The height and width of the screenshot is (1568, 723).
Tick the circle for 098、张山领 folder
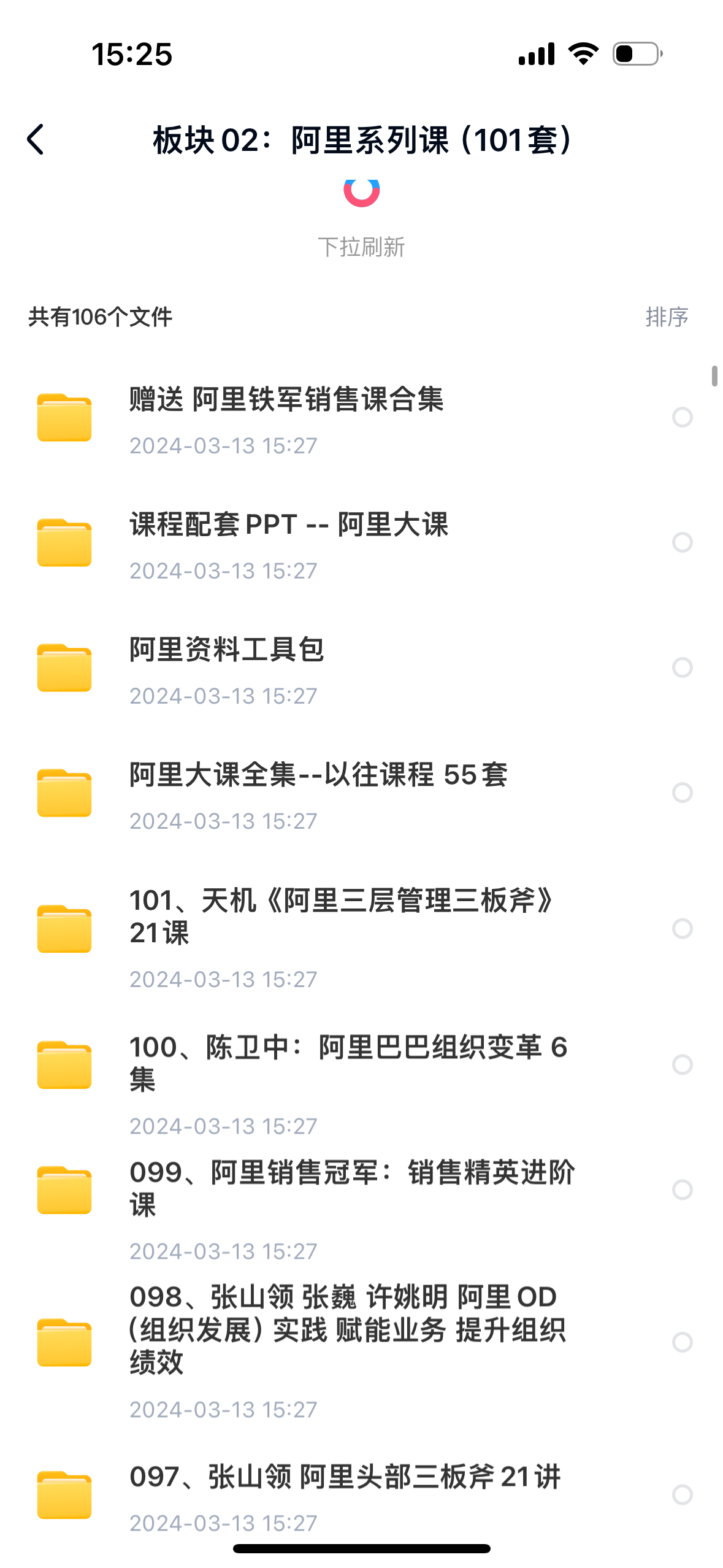coord(682,1342)
